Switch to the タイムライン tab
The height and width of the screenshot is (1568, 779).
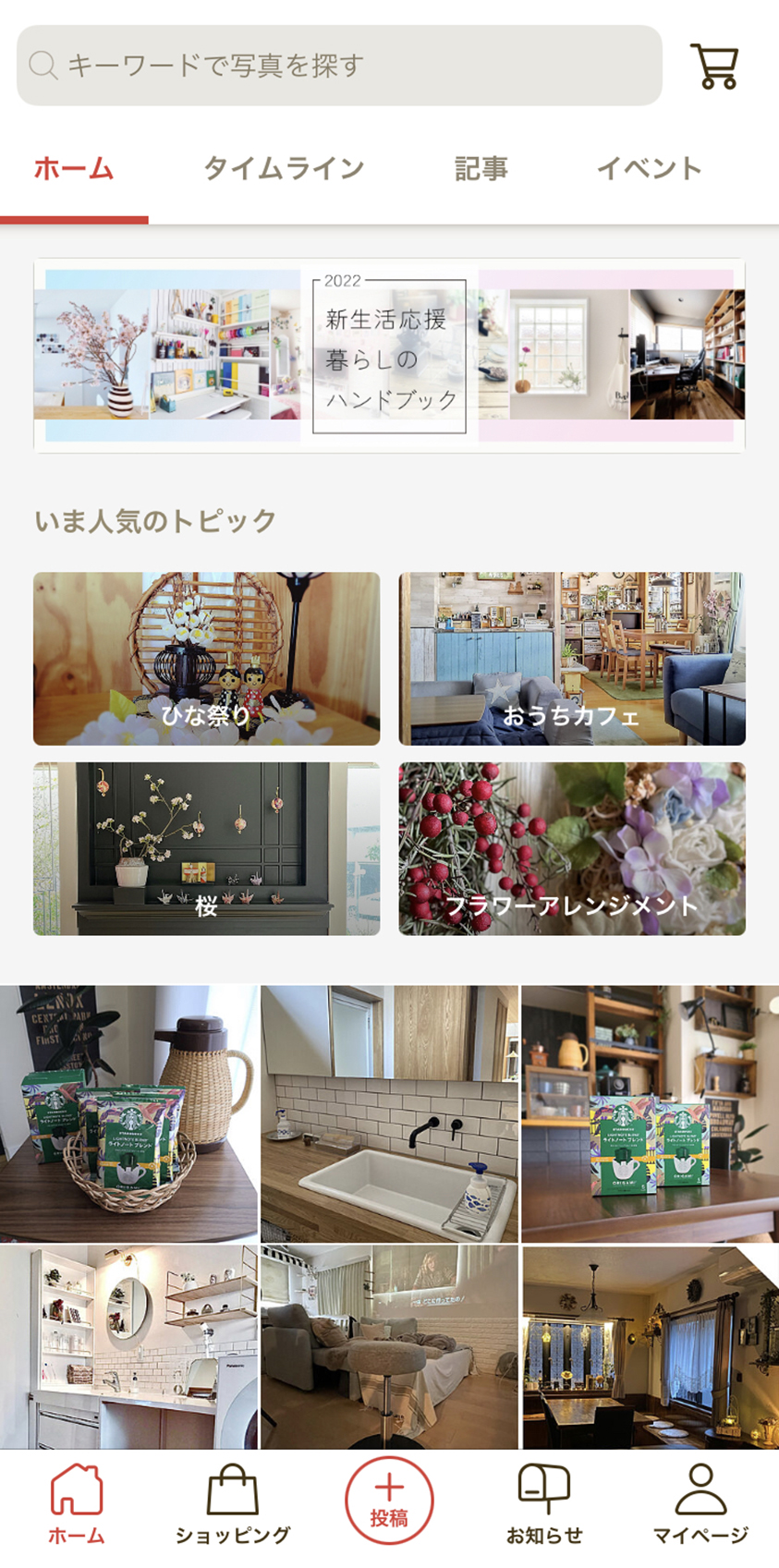click(283, 168)
